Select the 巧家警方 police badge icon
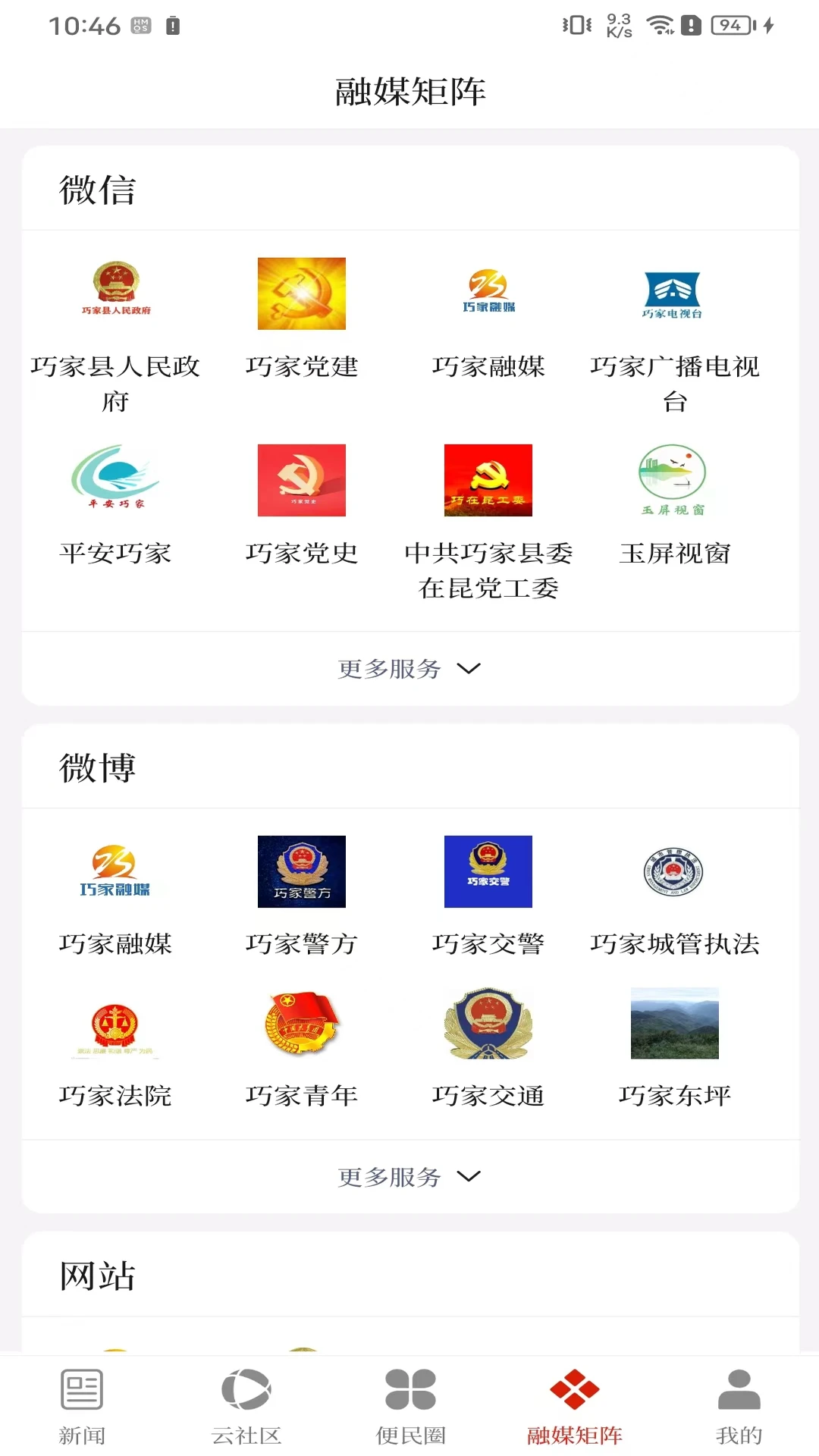 point(301,871)
